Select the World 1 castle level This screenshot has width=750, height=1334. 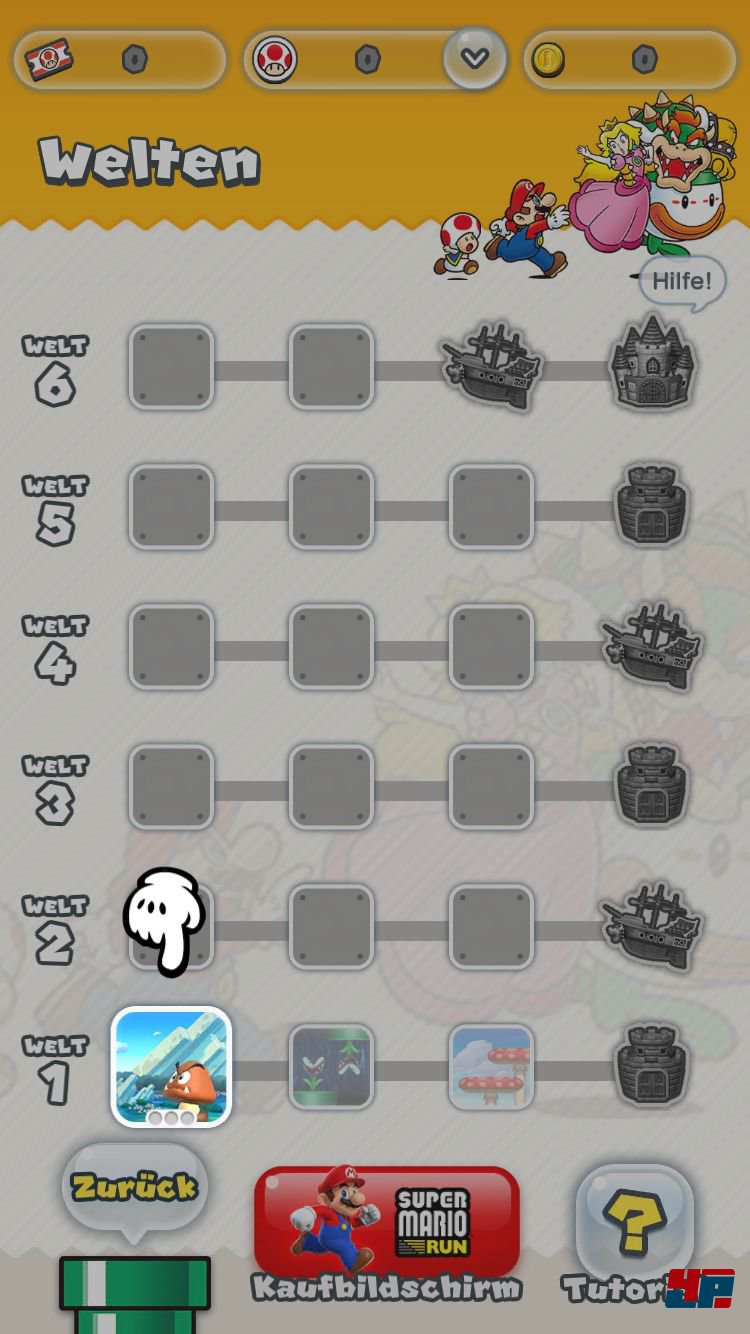pyautogui.click(x=651, y=1065)
